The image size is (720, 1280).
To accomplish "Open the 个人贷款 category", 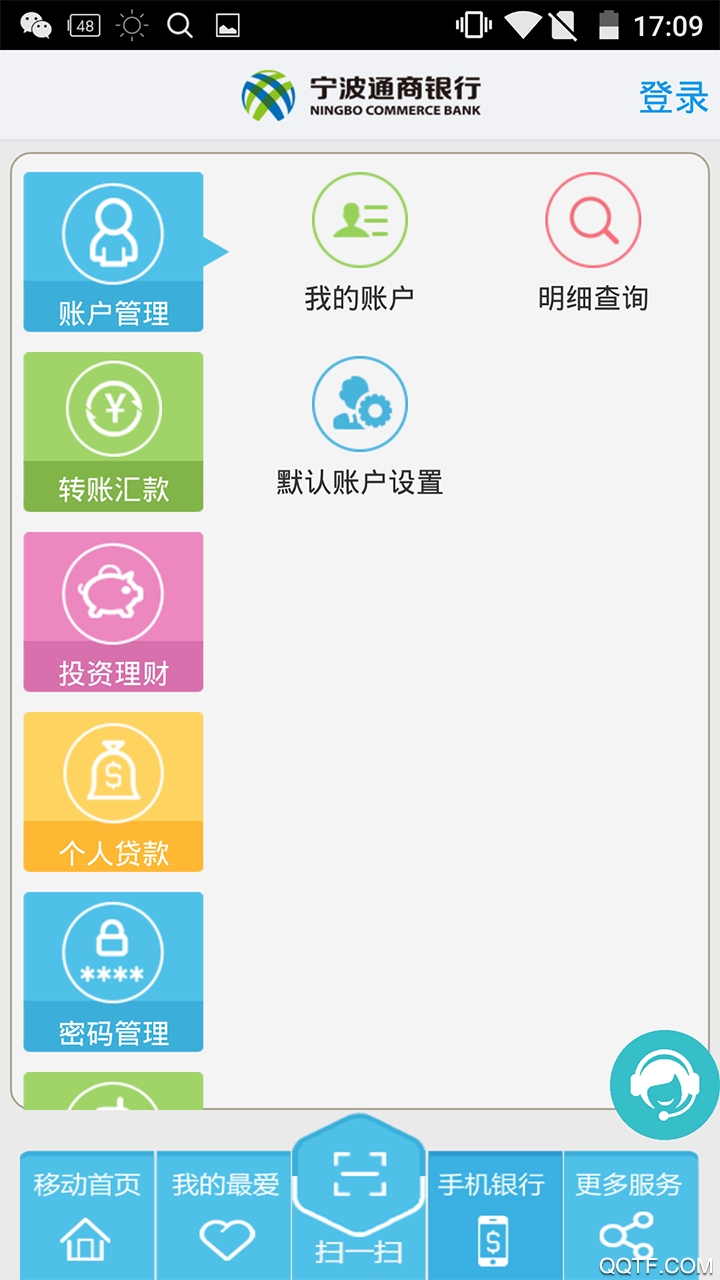I will [x=113, y=792].
